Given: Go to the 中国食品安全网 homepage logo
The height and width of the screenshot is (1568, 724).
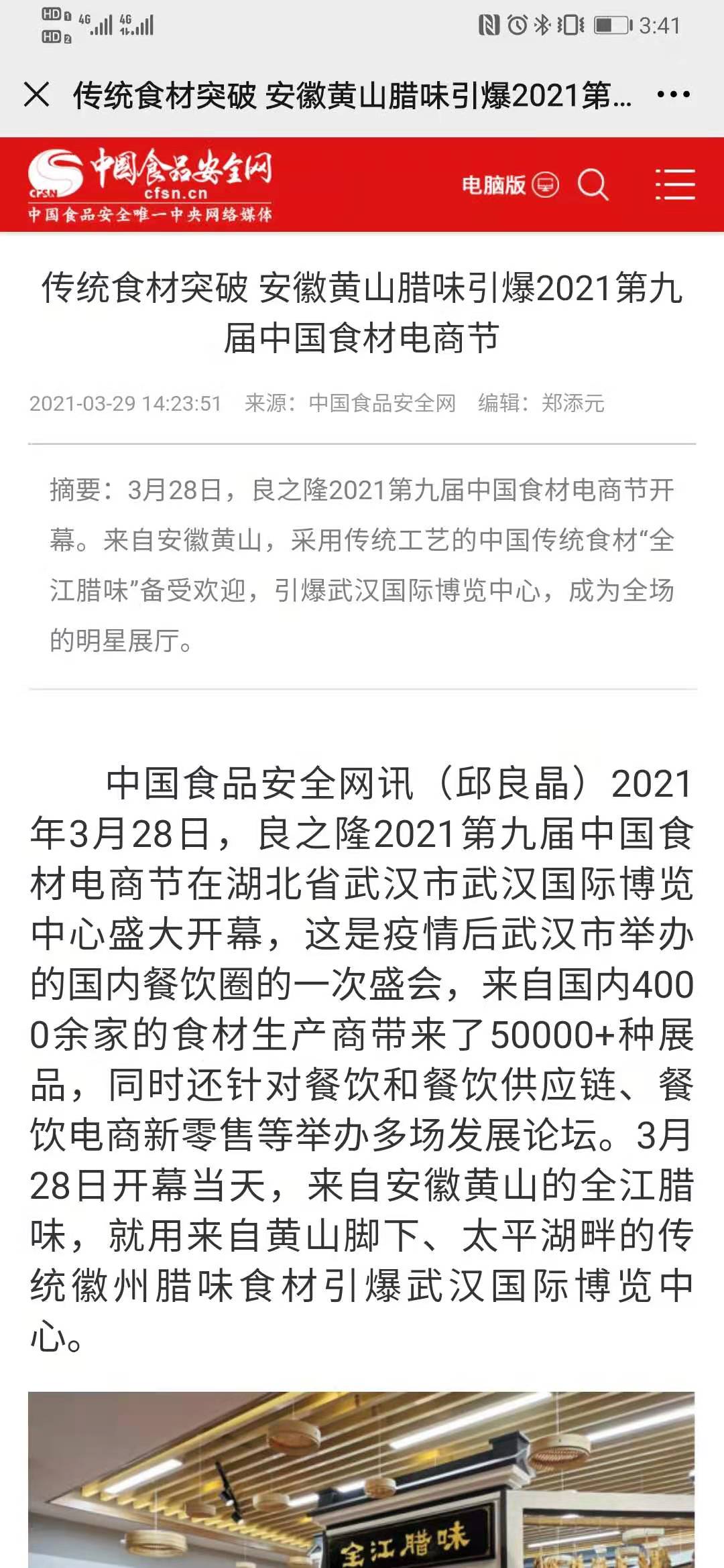Looking at the screenshot, I should coord(150,184).
